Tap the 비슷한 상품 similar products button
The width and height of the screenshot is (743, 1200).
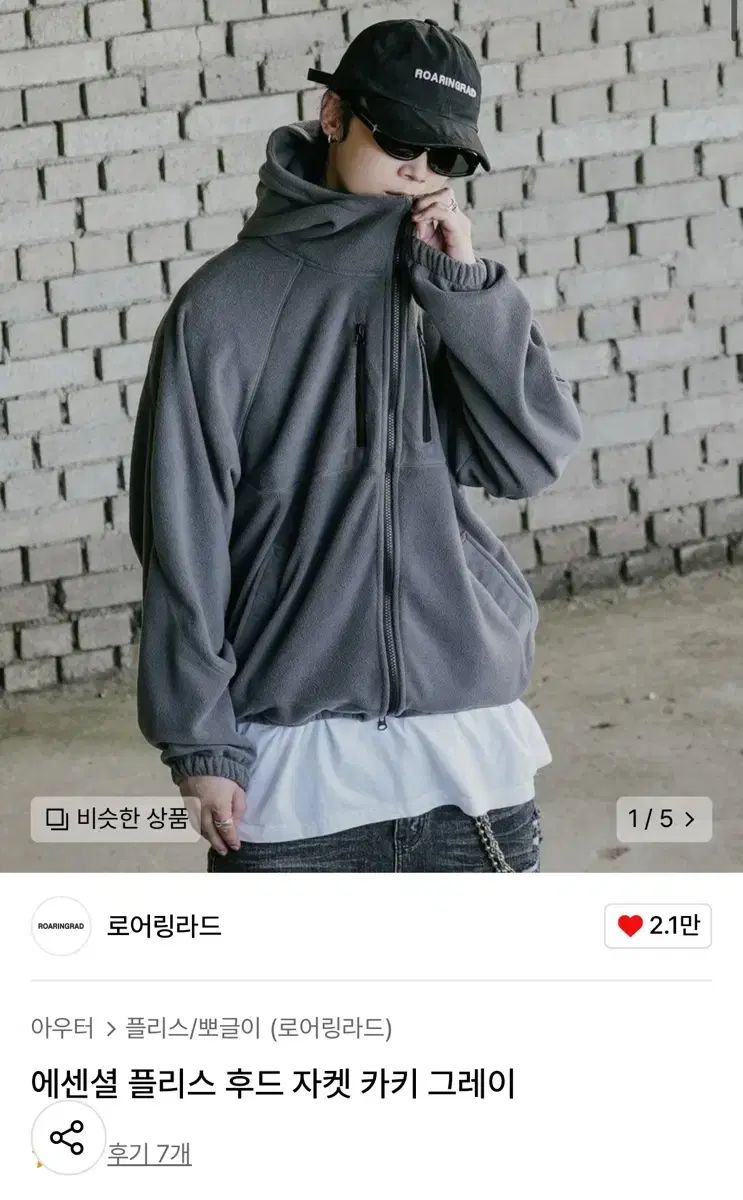click(x=116, y=819)
